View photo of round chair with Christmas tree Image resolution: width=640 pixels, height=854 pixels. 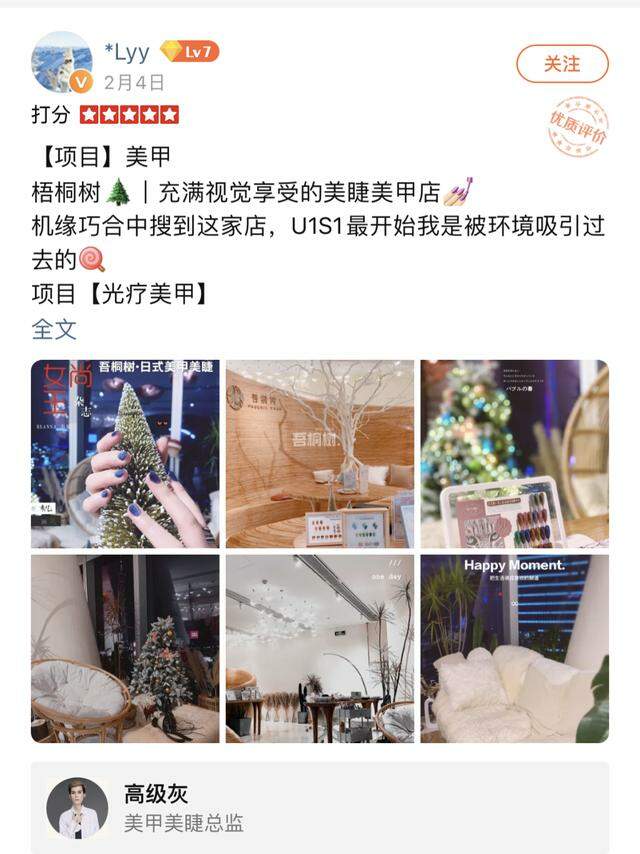tap(125, 648)
